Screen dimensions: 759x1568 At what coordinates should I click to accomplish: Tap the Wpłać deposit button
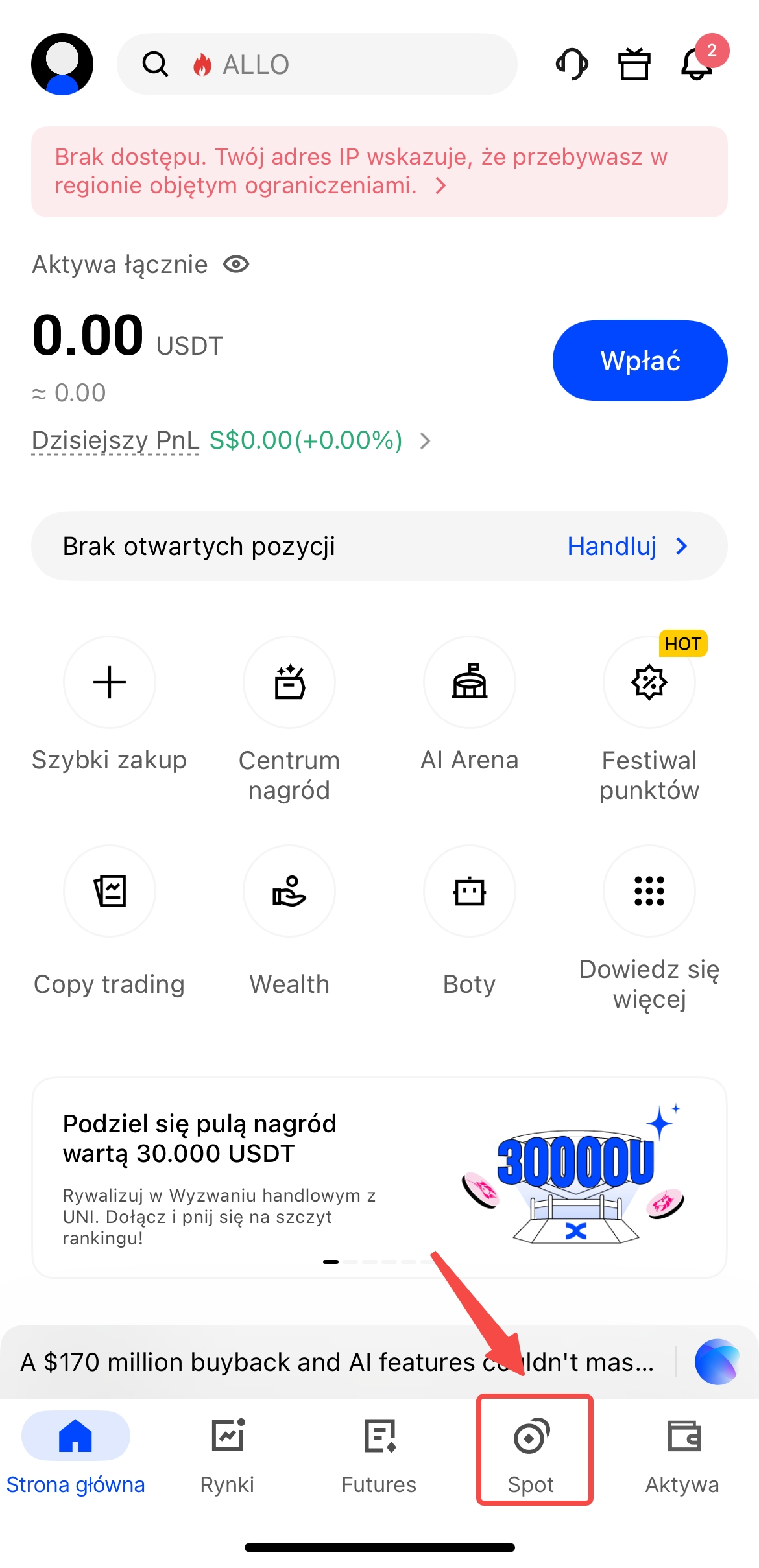[640, 361]
